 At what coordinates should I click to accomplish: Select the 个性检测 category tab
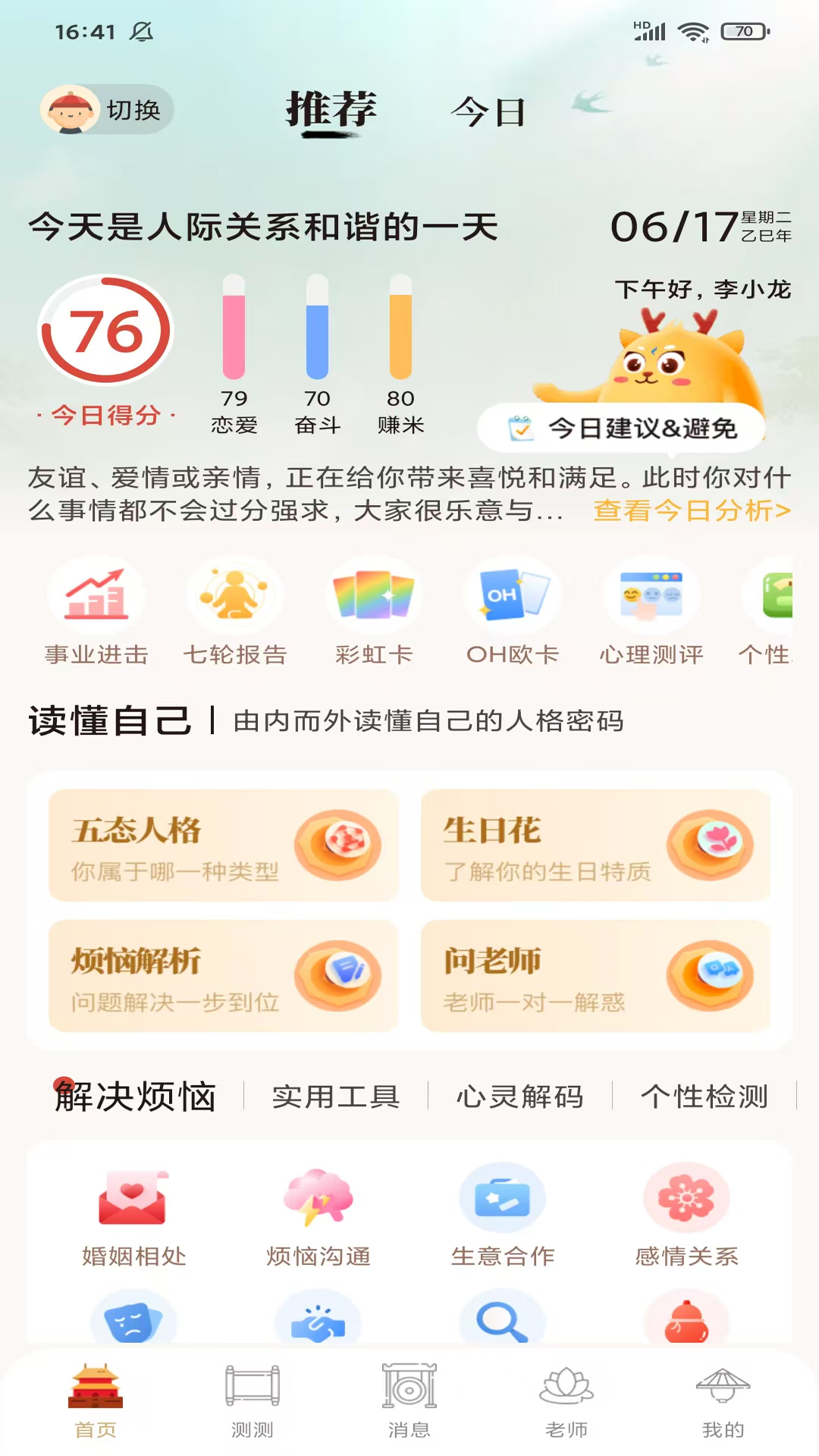pos(704,1097)
